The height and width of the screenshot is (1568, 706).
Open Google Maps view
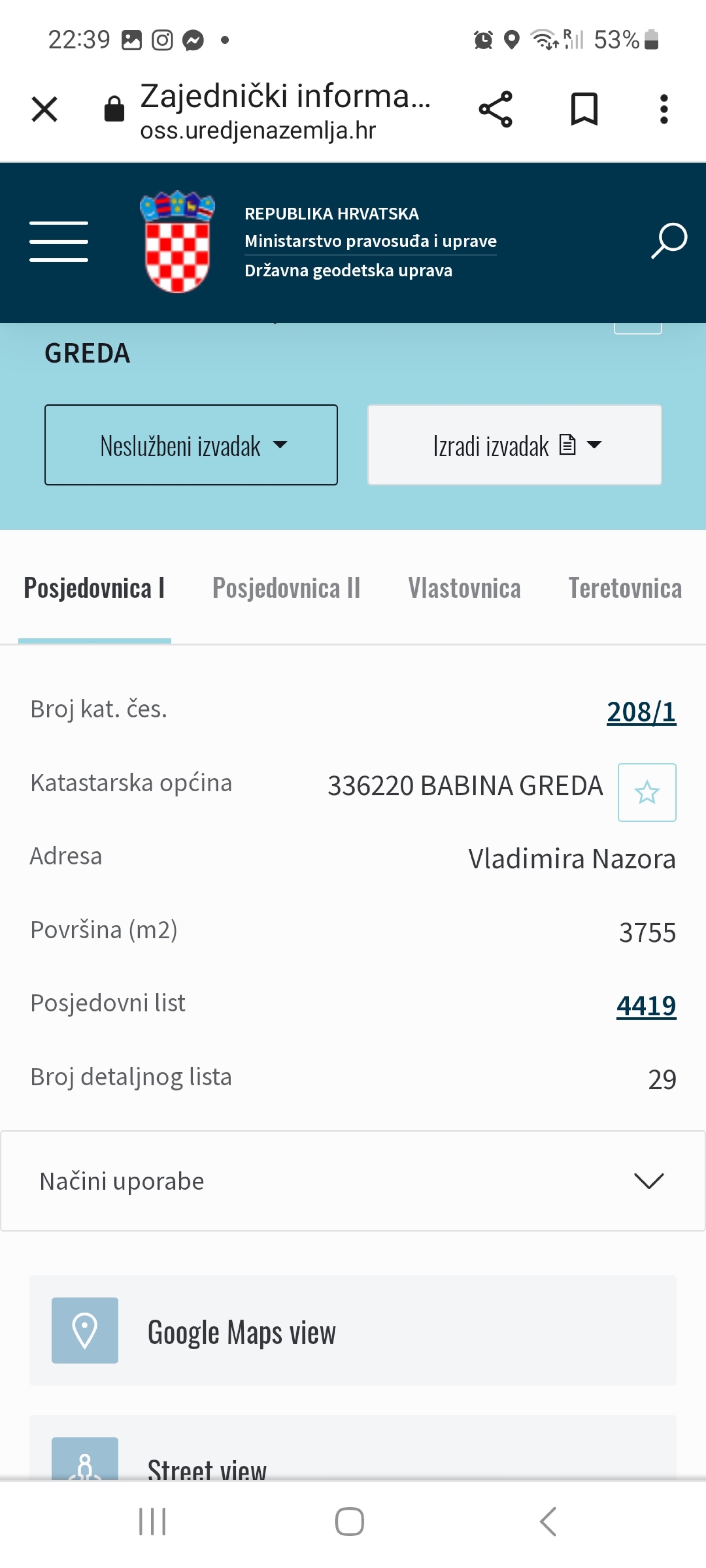(x=353, y=1331)
